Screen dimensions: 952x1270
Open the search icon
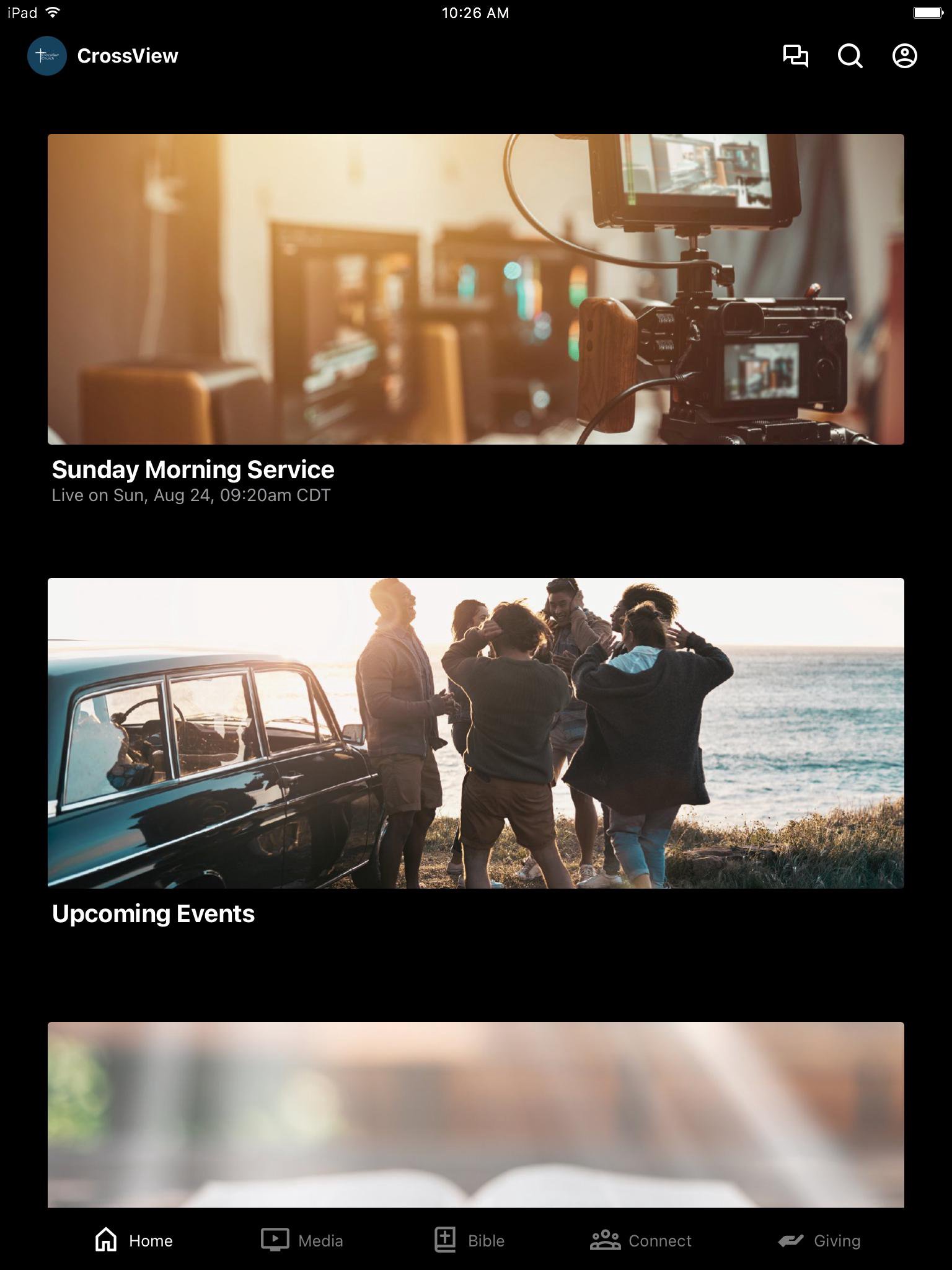click(850, 56)
